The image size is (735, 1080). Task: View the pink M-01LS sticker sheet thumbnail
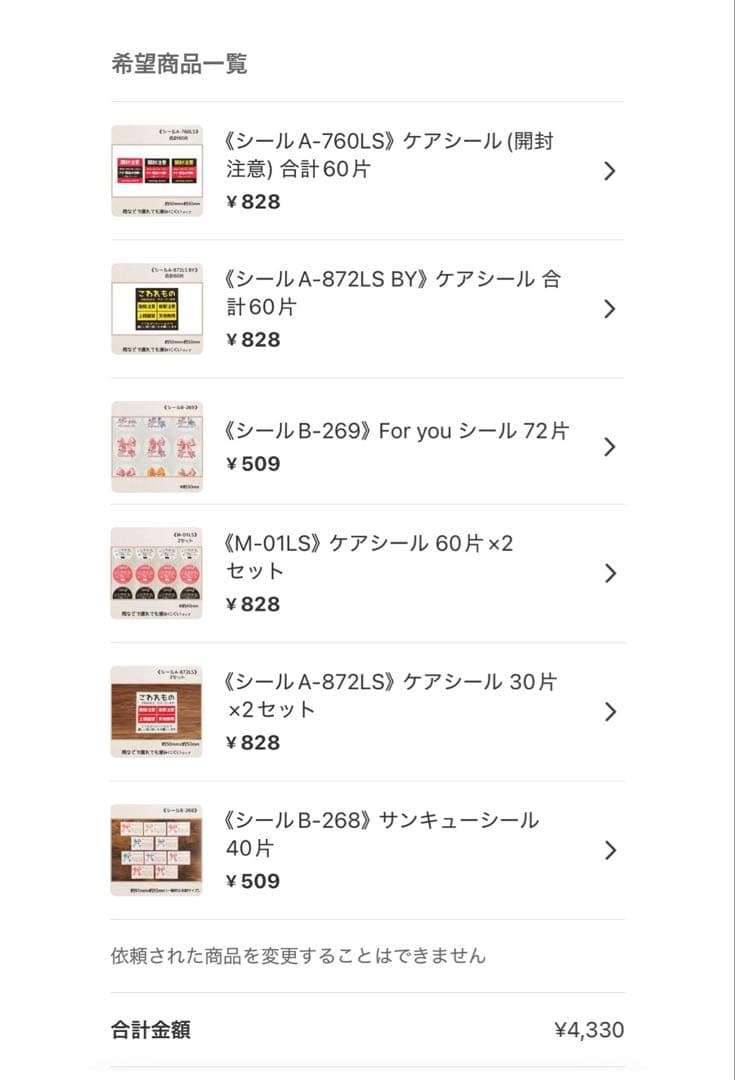(157, 572)
